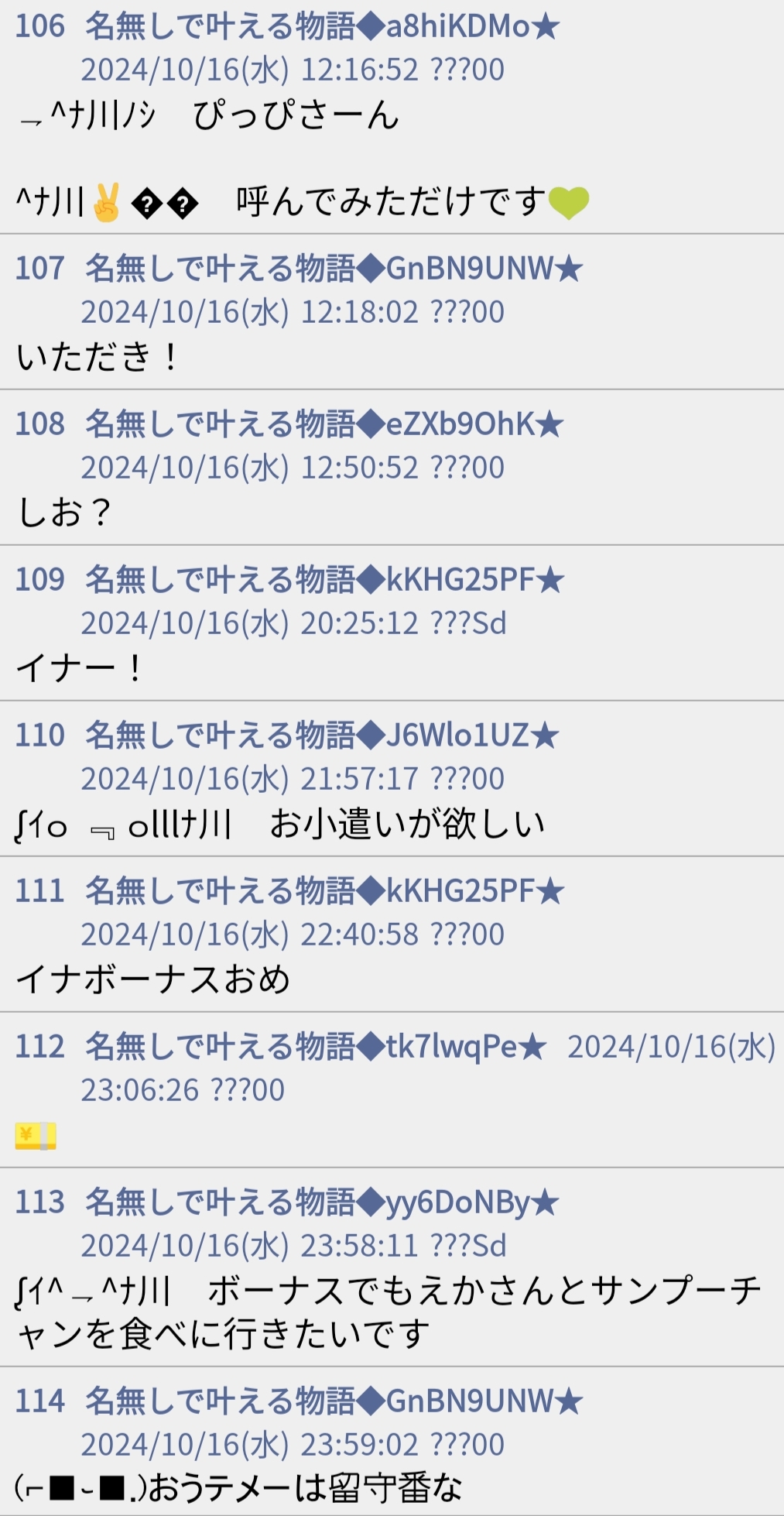Tap post number 114
Image resolution: width=784 pixels, height=1516 pixels.
(40, 1401)
